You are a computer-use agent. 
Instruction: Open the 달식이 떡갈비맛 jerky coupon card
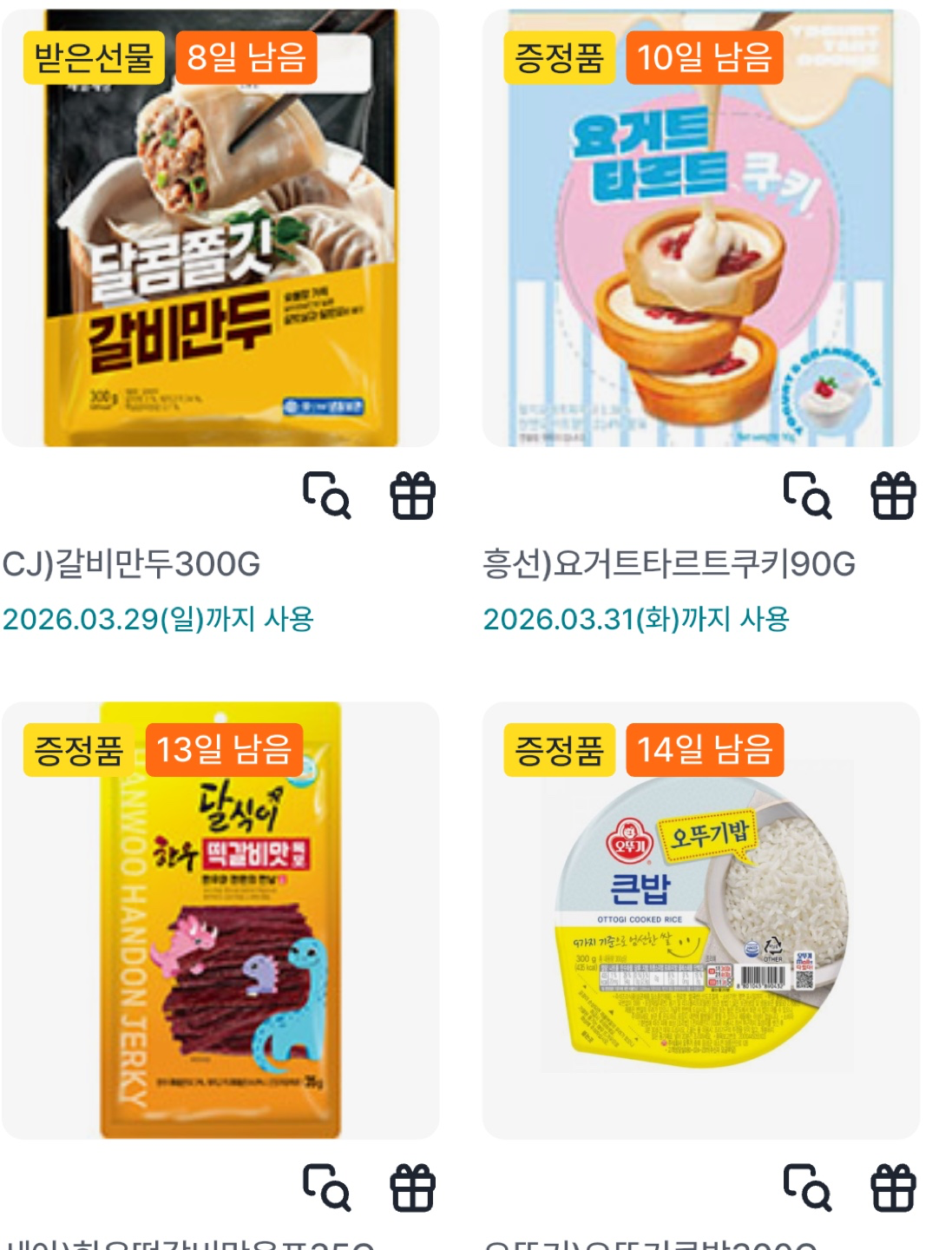pyautogui.click(x=220, y=920)
